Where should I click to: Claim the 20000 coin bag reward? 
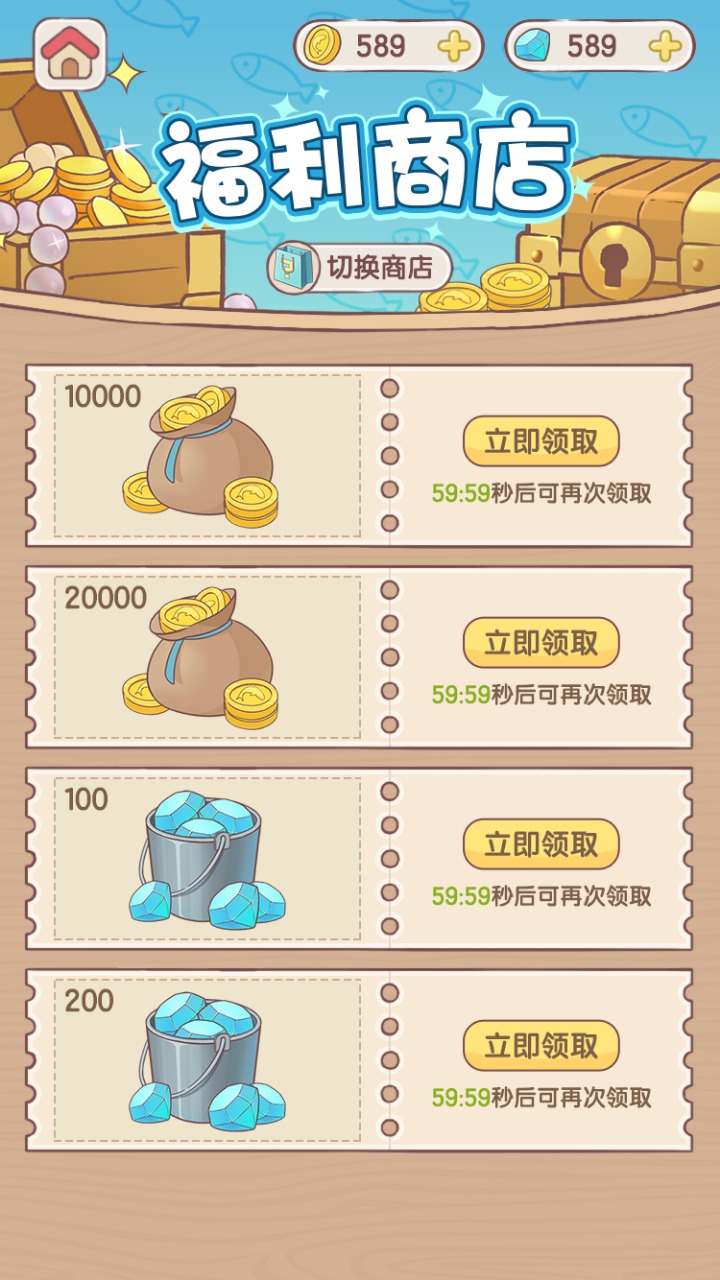541,643
